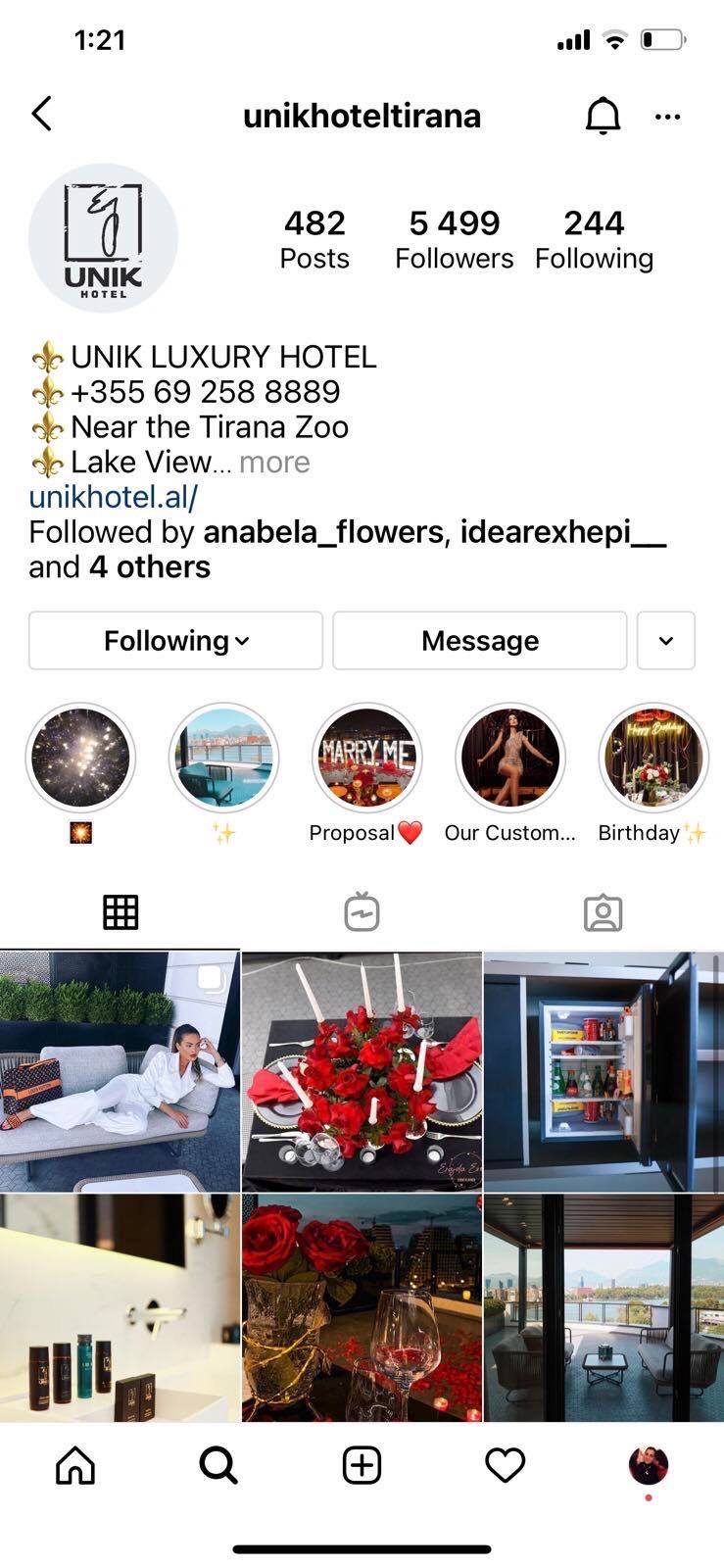Go to the Home feed
The width and height of the screenshot is (724, 1568).
[75, 1466]
